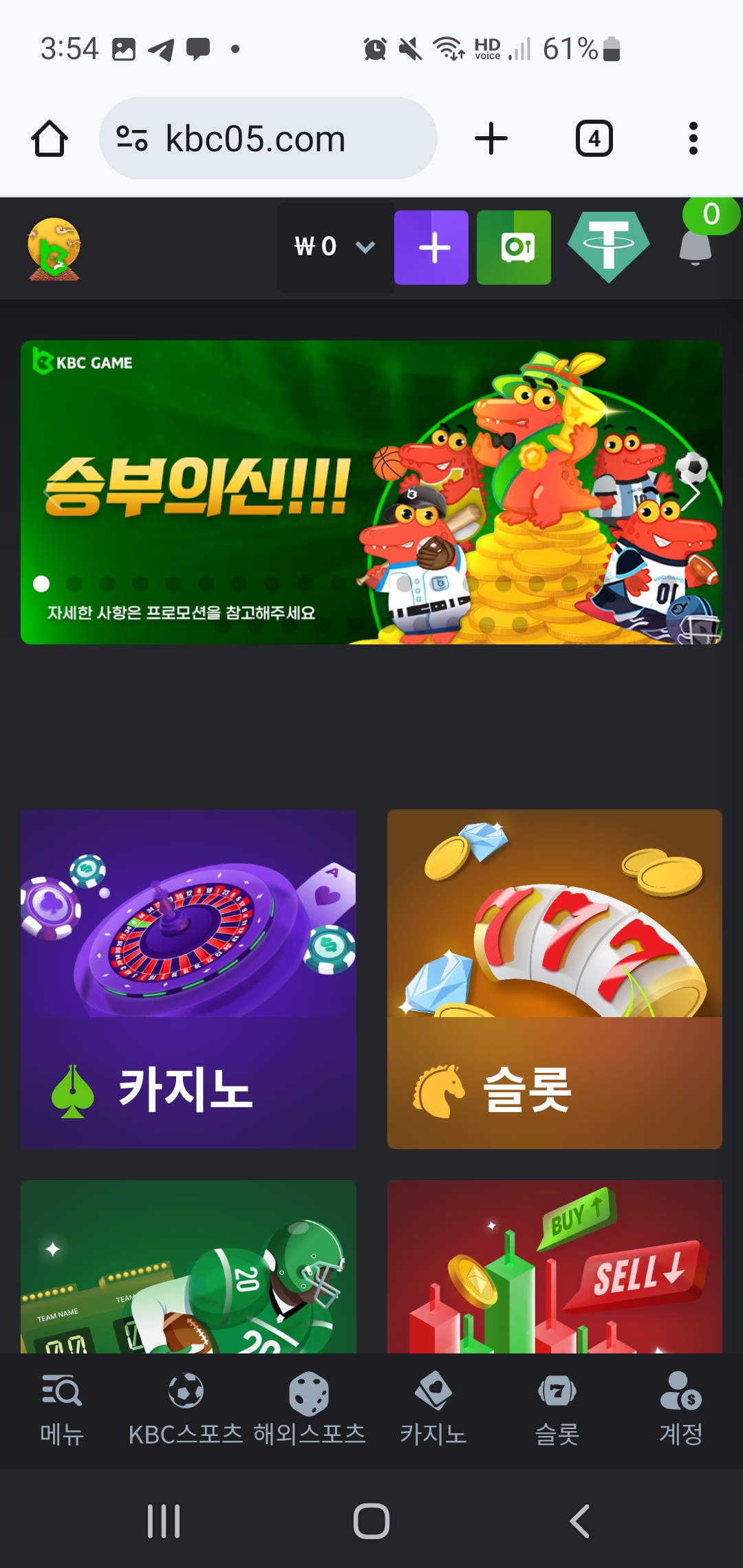Open the 카지노 game category card
This screenshot has height=1568, width=743.
coord(189,979)
